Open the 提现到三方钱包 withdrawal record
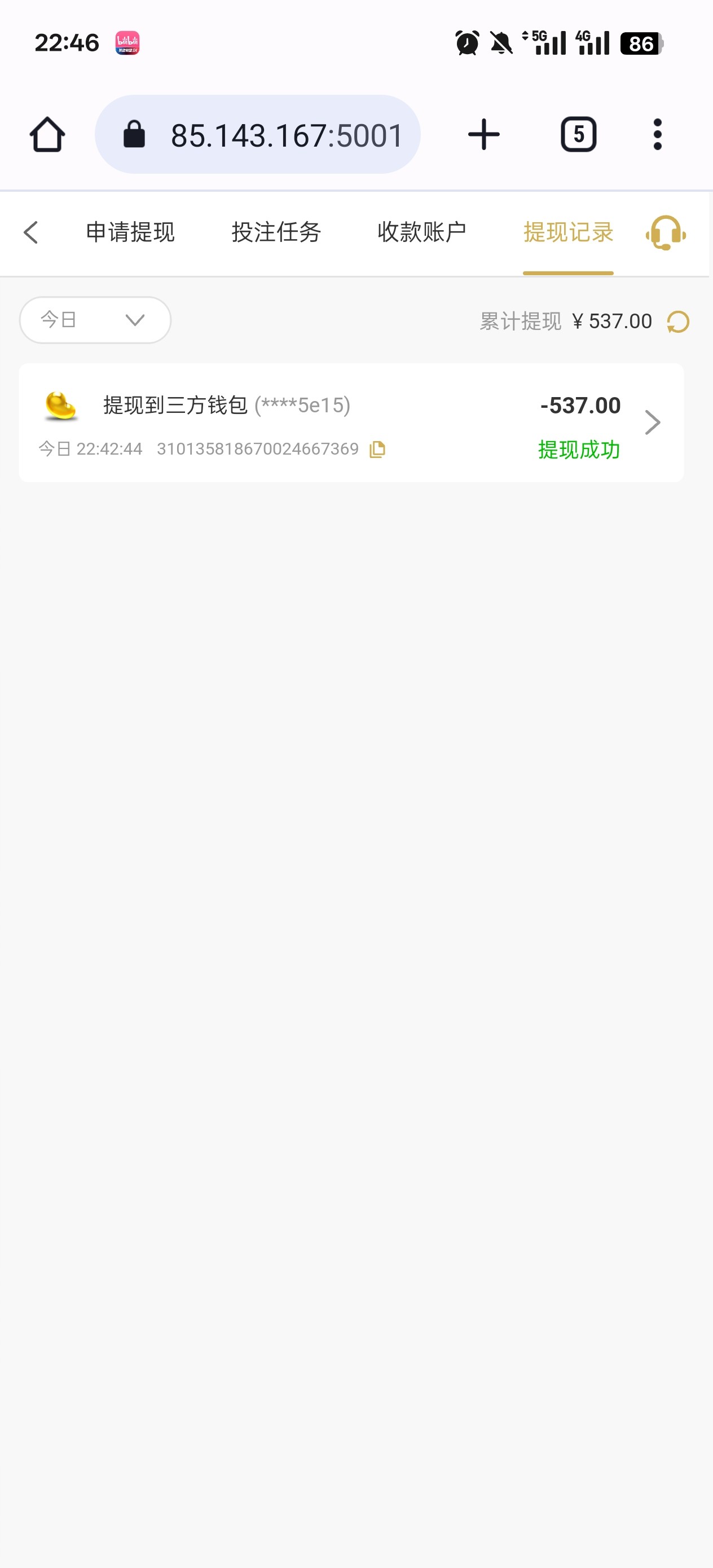Image resolution: width=713 pixels, height=1568 pixels. (x=351, y=422)
